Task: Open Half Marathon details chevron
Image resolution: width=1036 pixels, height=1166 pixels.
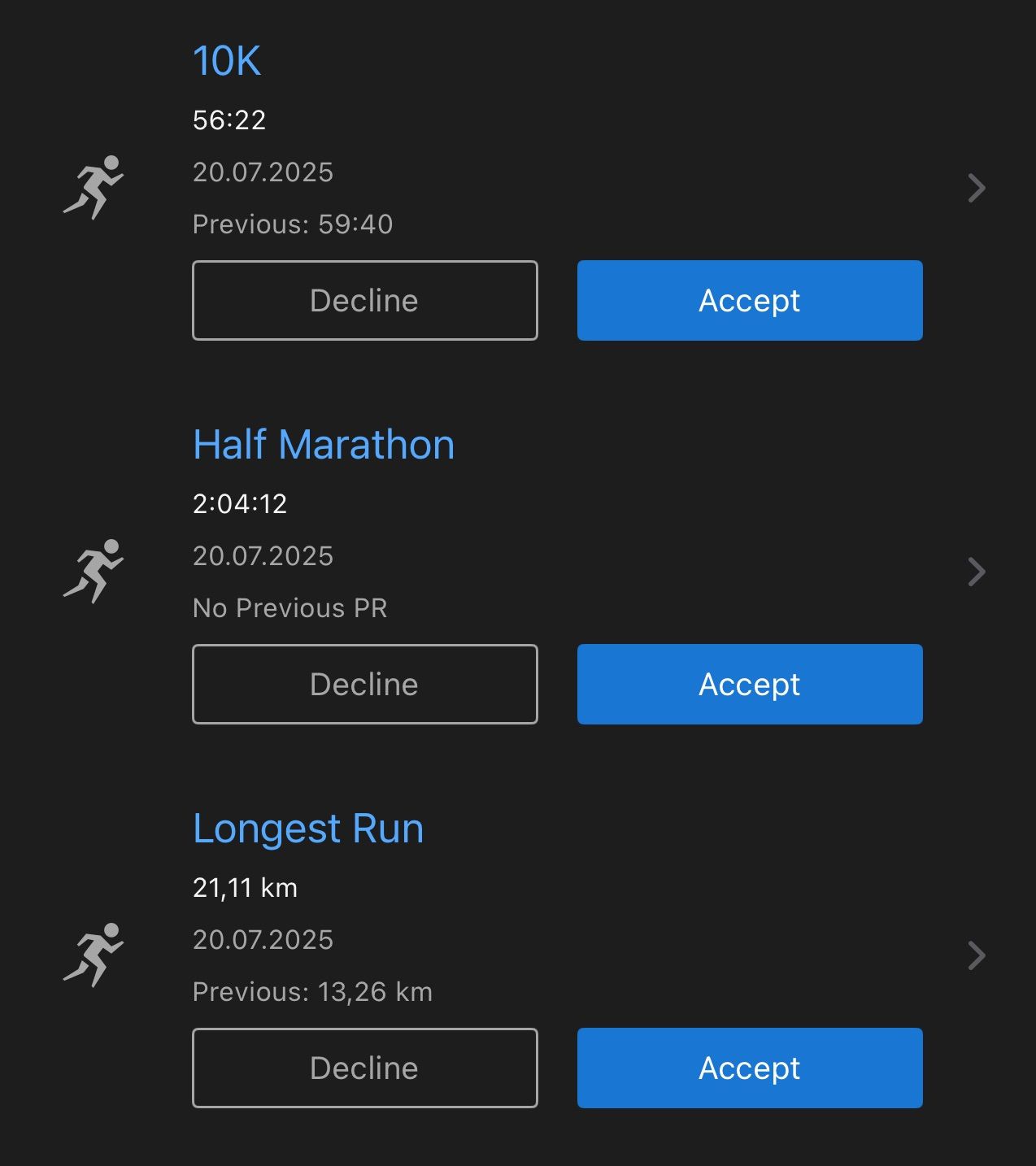Action: click(x=977, y=572)
